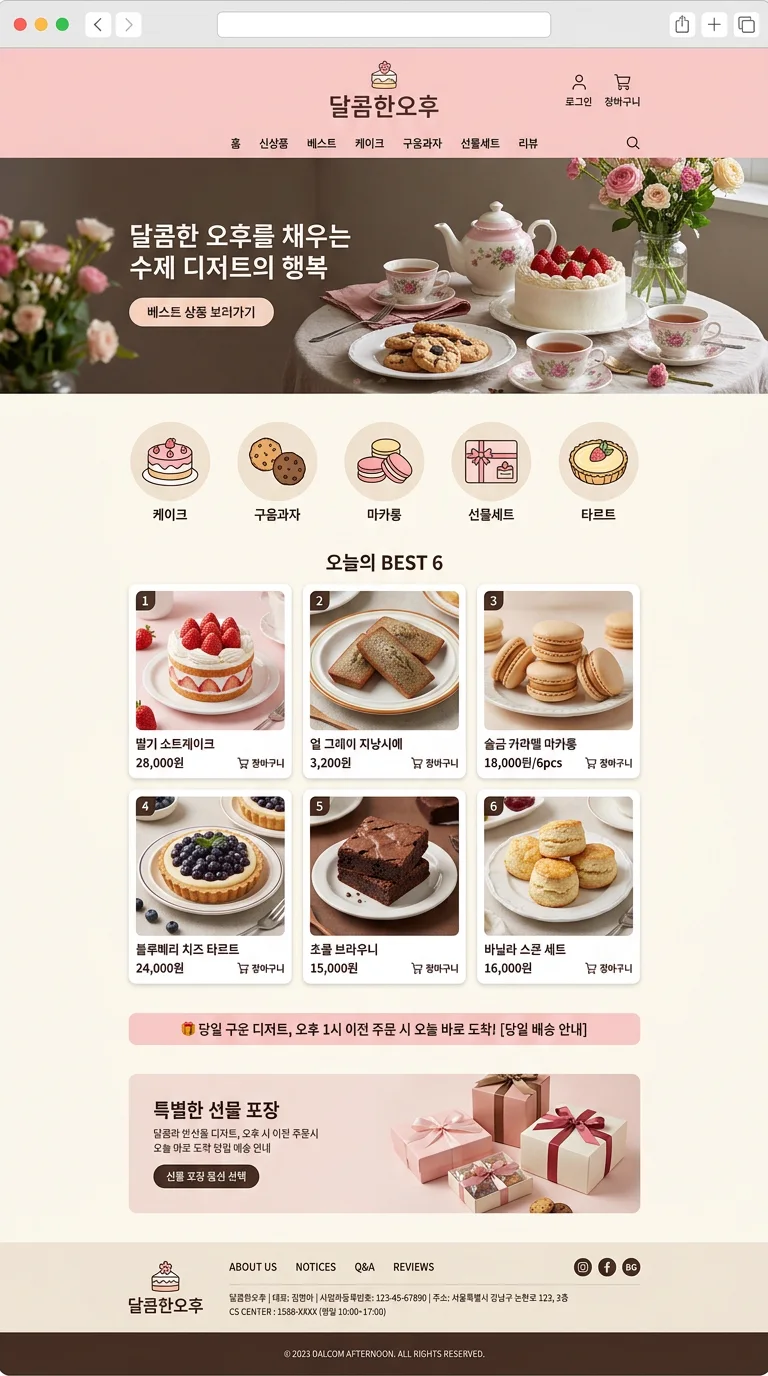Open the Facebook icon in the footer
The height and width of the screenshot is (1376, 768).
pos(607,1267)
